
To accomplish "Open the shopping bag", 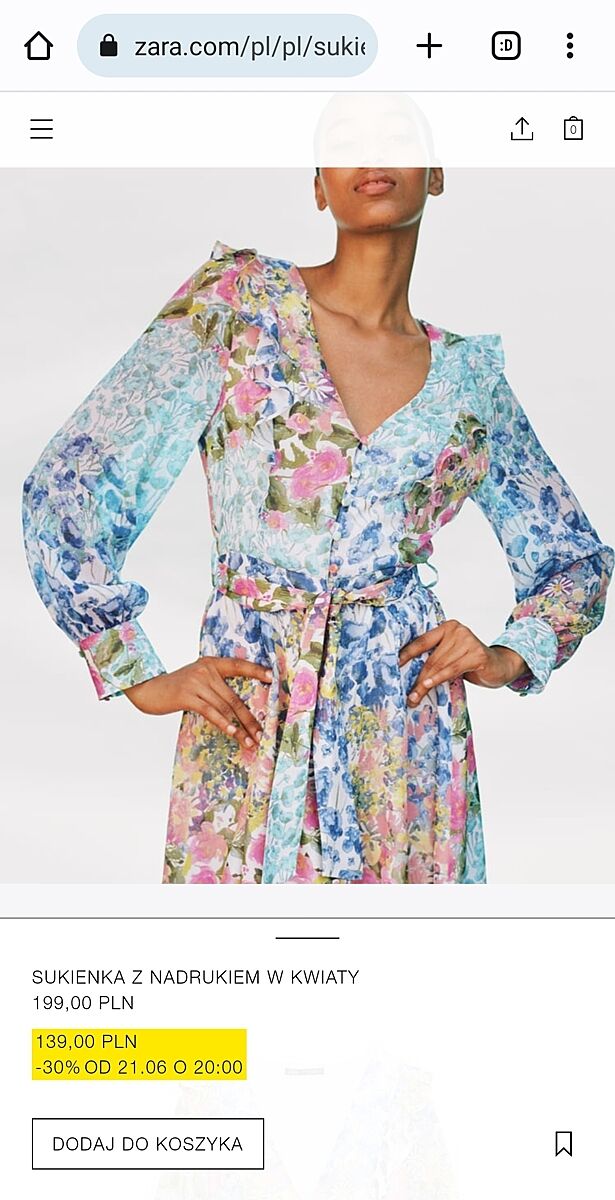I will pos(573,129).
